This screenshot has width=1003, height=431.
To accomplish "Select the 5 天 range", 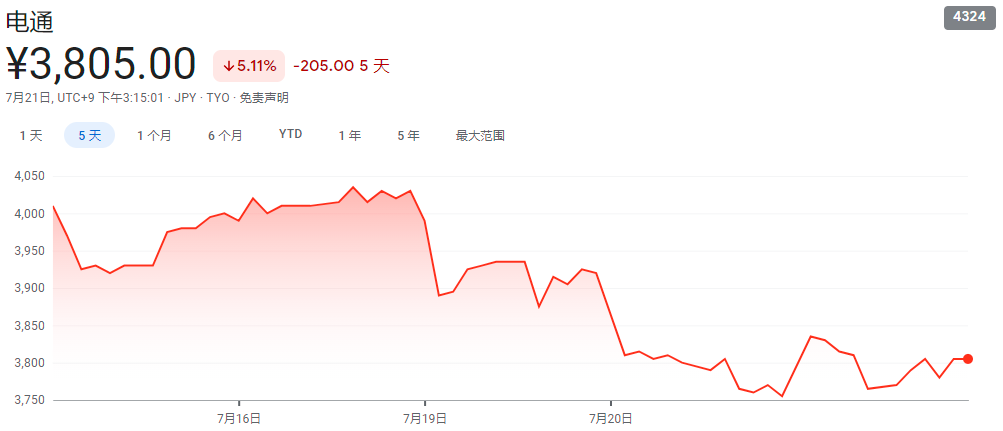I will 89,135.
